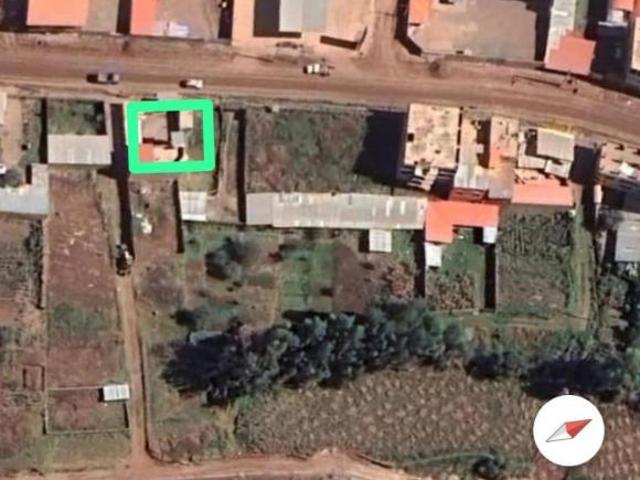
Task: Tap the compass to reset map orientation
Action: click(568, 431)
